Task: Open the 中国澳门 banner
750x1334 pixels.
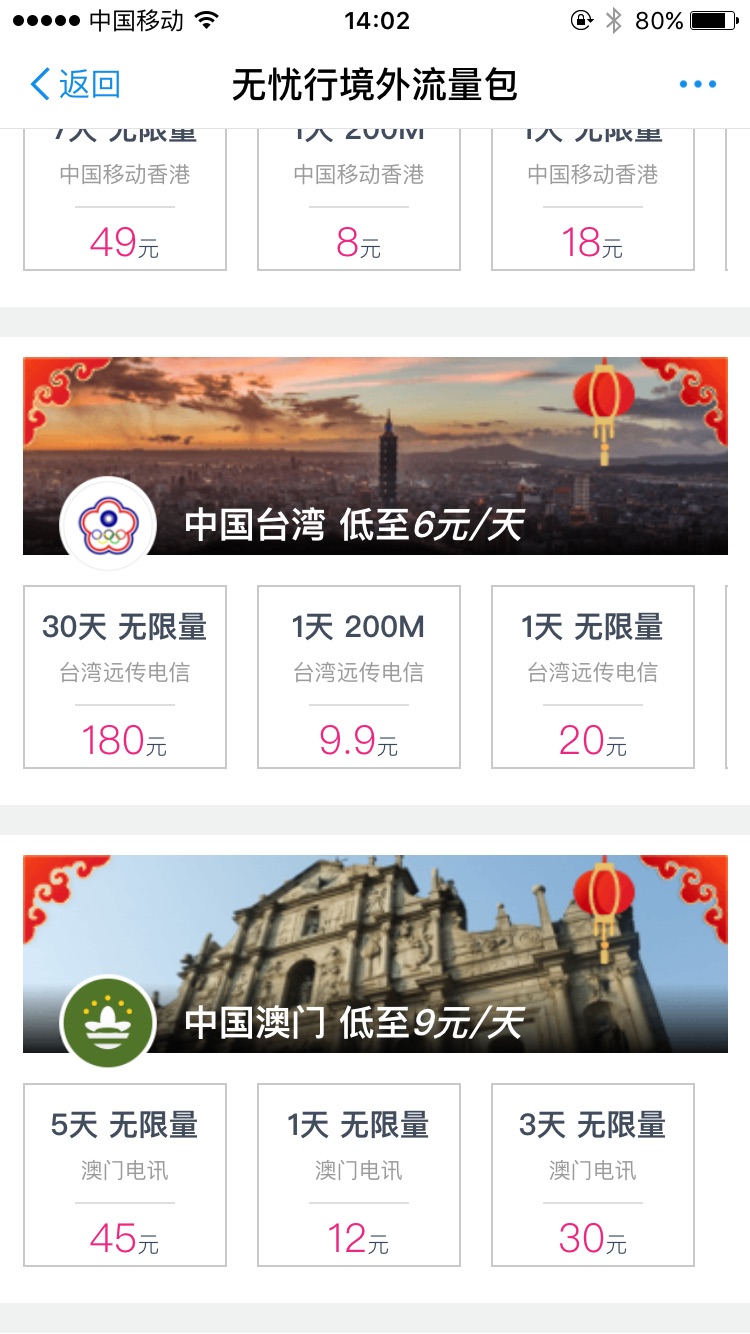Action: [x=375, y=954]
